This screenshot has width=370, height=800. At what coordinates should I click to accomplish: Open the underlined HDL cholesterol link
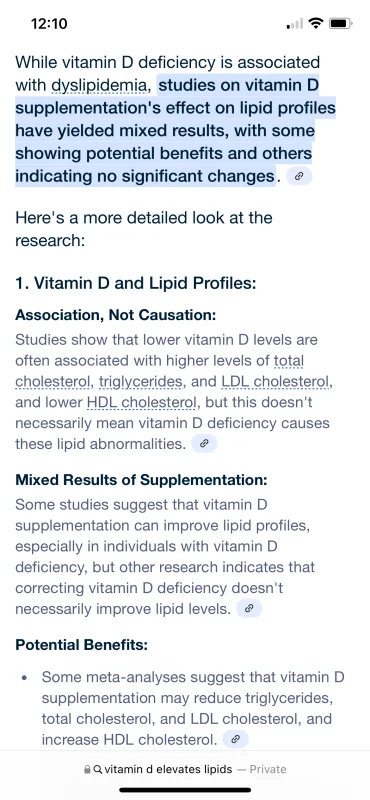click(141, 403)
